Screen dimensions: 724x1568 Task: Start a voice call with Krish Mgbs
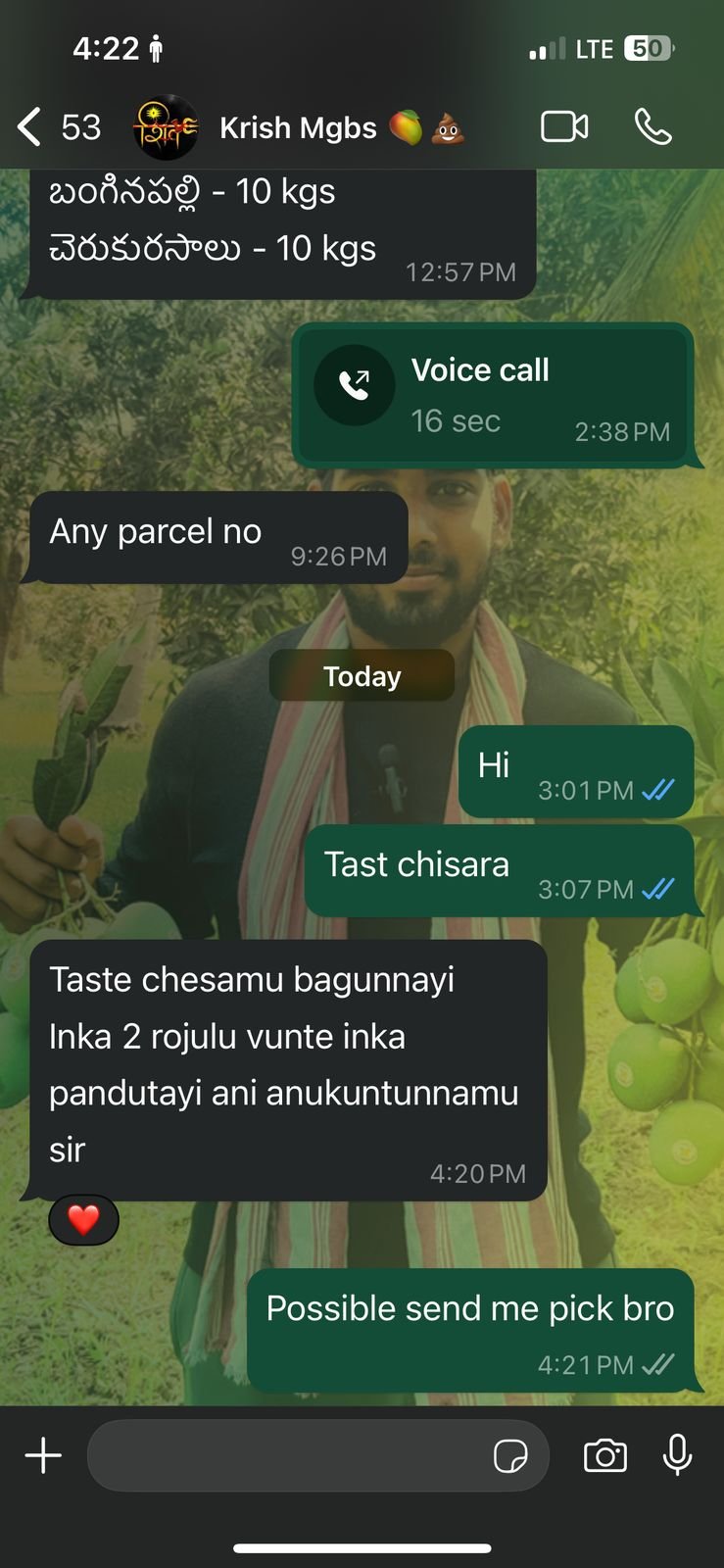pos(653,126)
